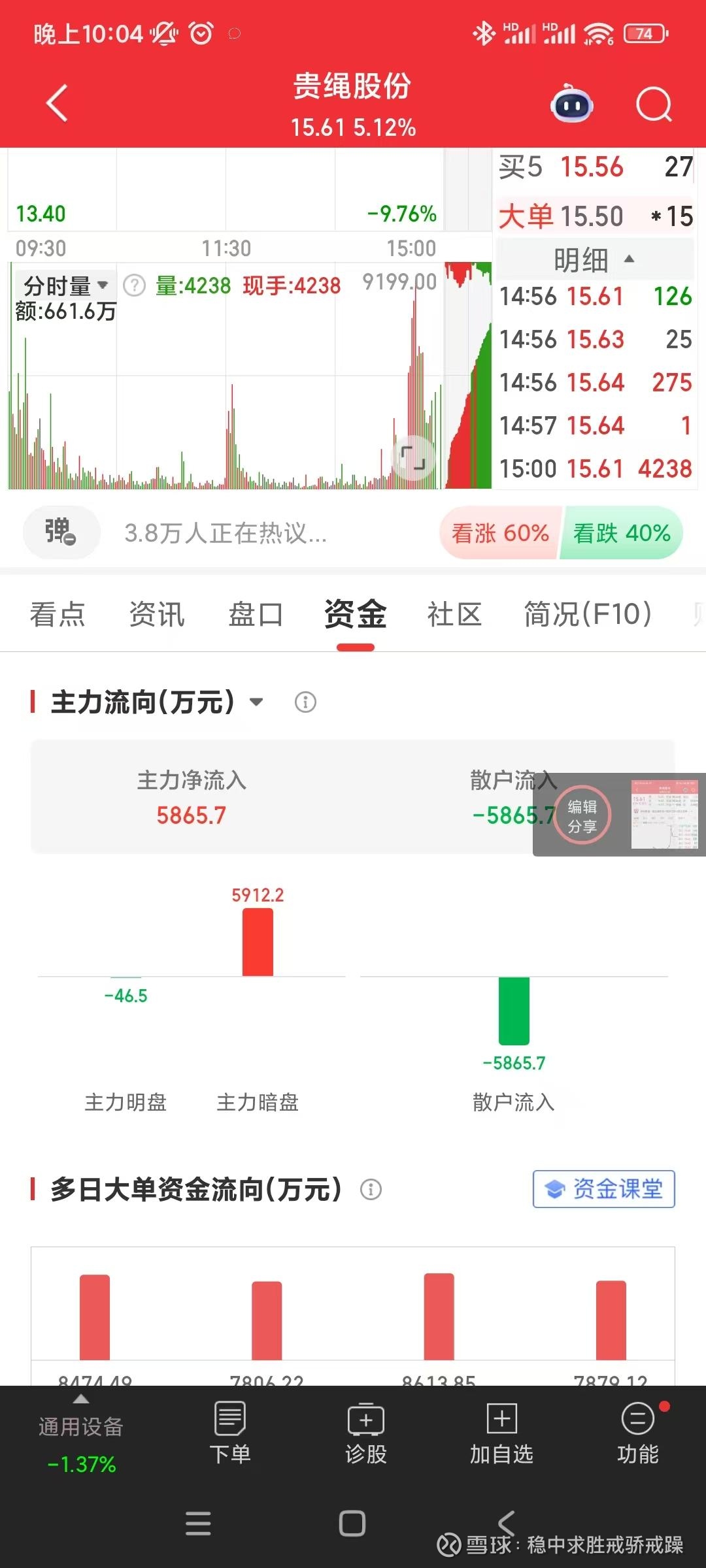Viewport: 706px width, 1568px height.
Task: Show the help for 分时量
Action: coord(135,286)
